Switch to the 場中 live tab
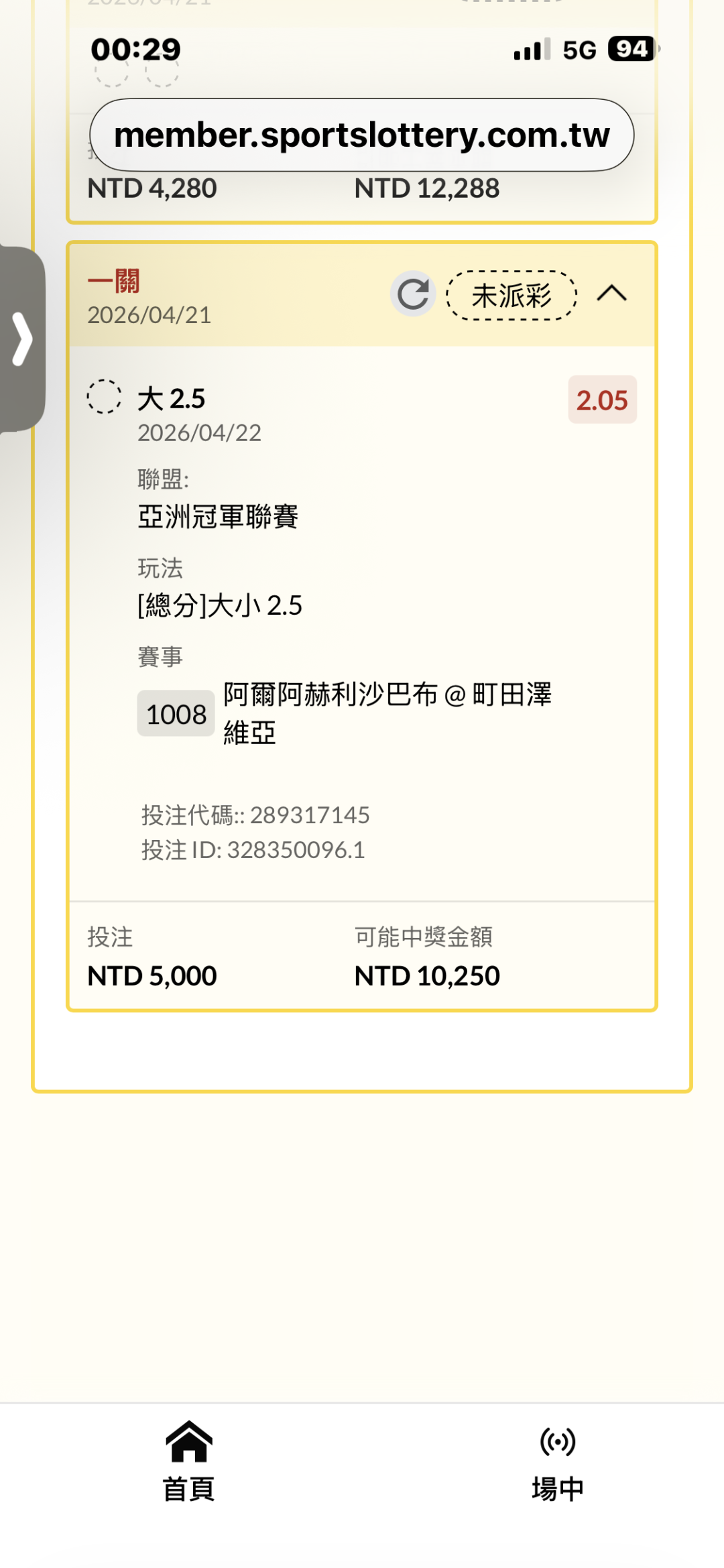The height and width of the screenshot is (1568, 724). 557,1461
